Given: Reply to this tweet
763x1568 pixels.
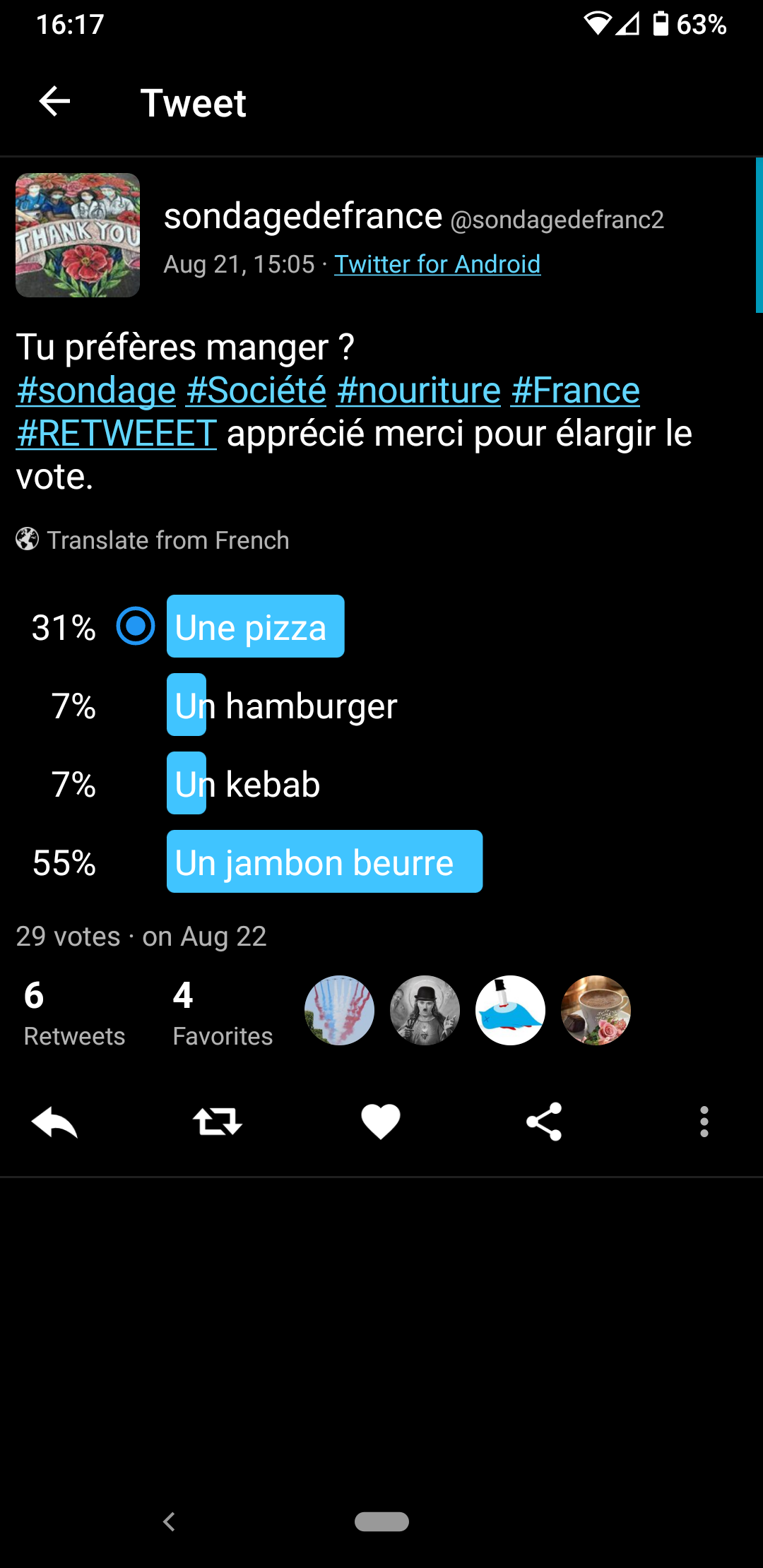Looking at the screenshot, I should click(x=54, y=1122).
